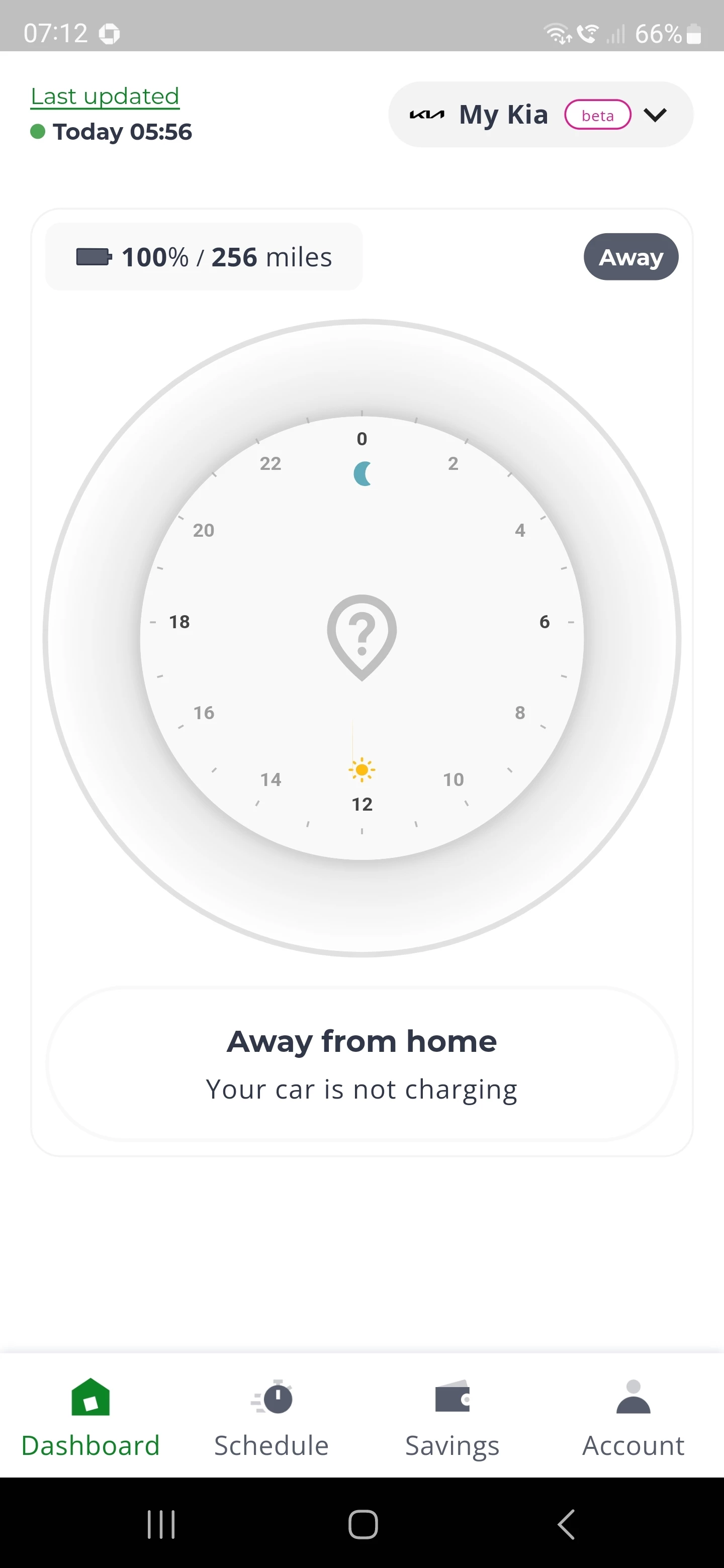Tap the system home button
This screenshot has width=724, height=1568.
[363, 1524]
